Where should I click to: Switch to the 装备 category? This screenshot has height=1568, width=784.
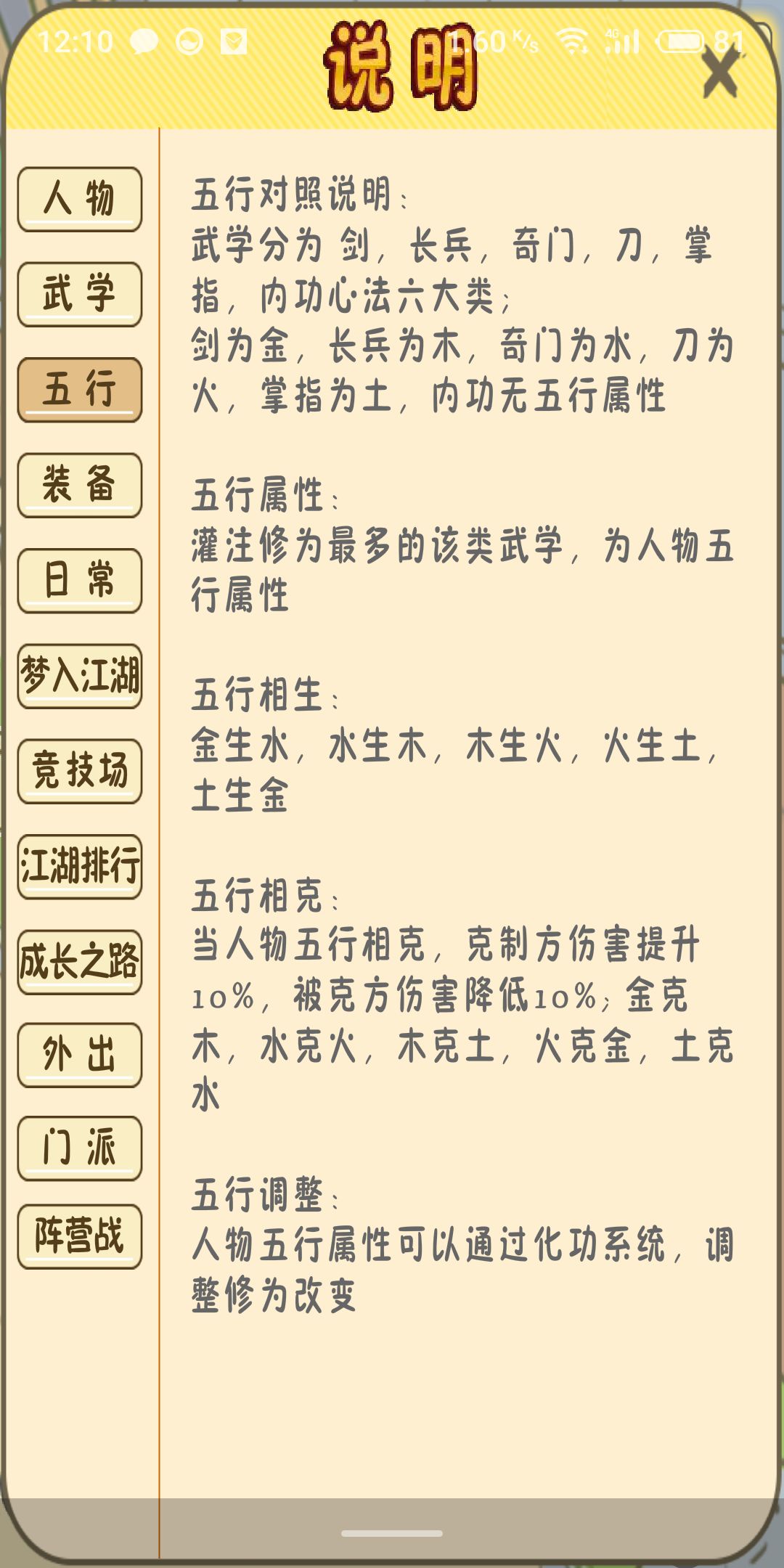(x=80, y=485)
